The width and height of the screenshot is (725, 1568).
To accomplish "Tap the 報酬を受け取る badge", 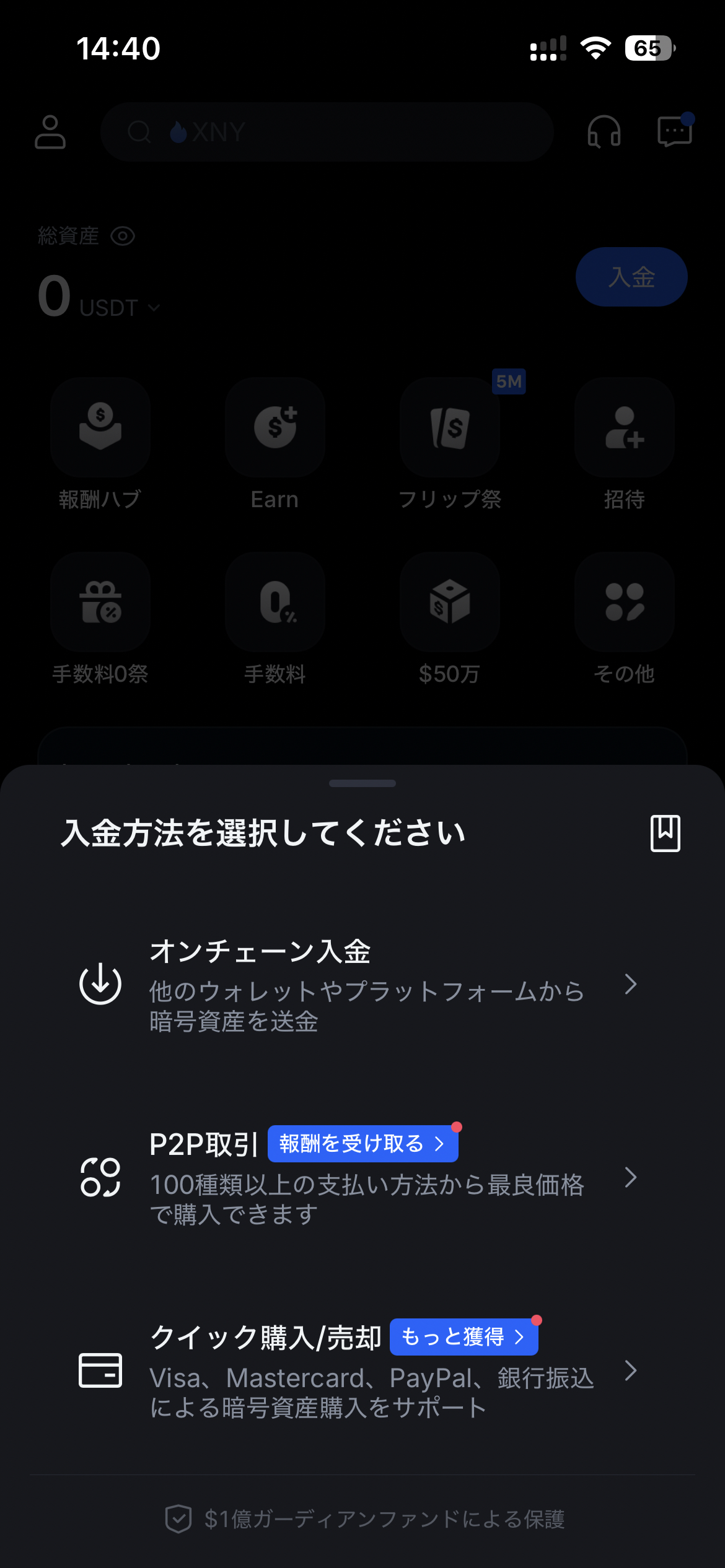I will (362, 1144).
